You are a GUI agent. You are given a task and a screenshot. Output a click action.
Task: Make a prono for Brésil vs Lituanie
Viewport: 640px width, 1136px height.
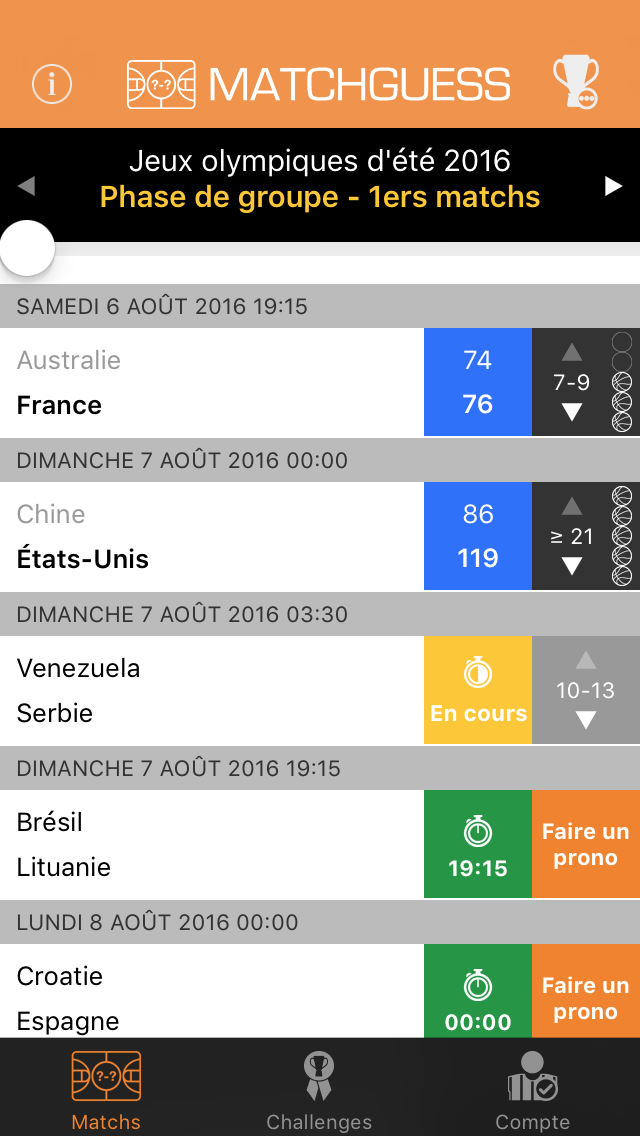click(586, 844)
